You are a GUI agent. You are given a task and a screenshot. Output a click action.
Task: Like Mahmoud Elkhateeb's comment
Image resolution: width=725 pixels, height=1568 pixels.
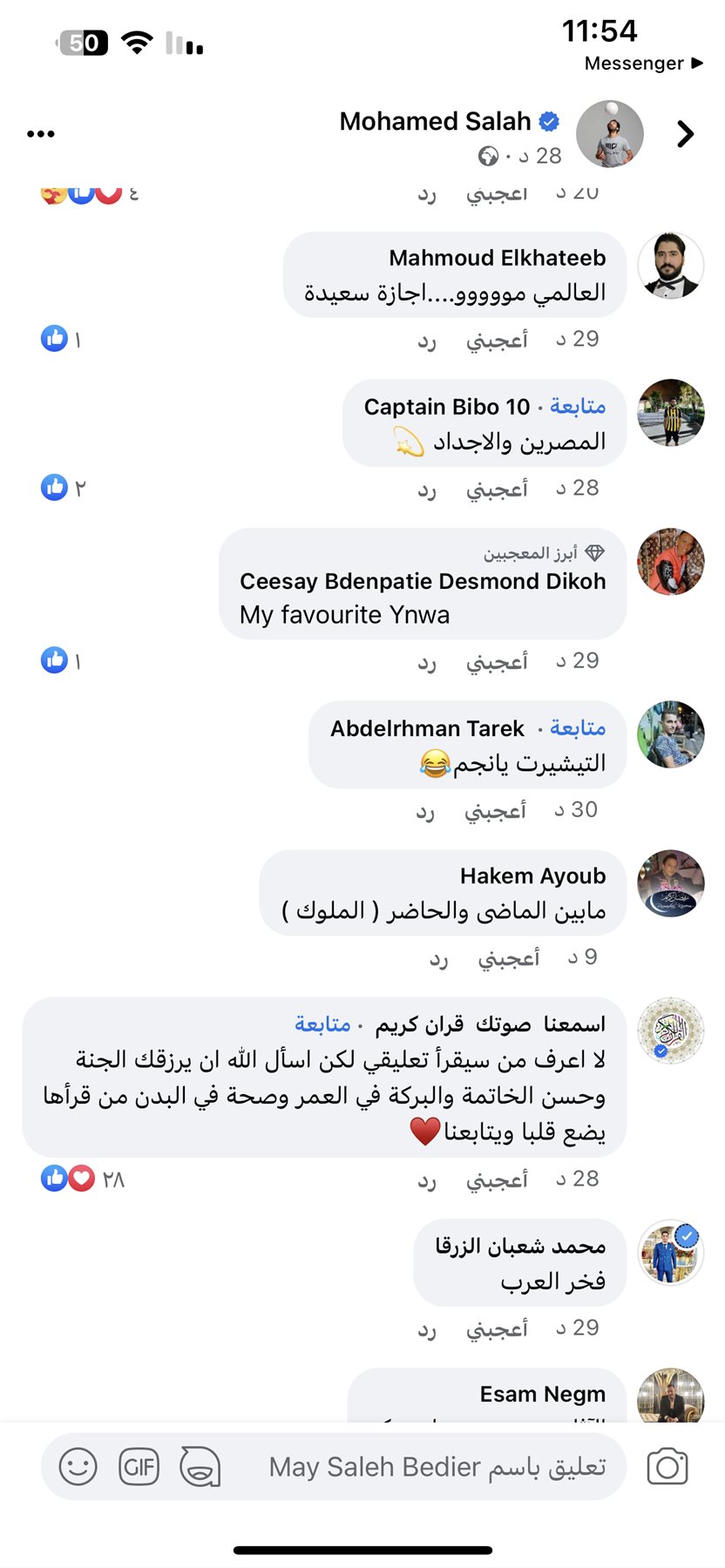click(x=497, y=340)
